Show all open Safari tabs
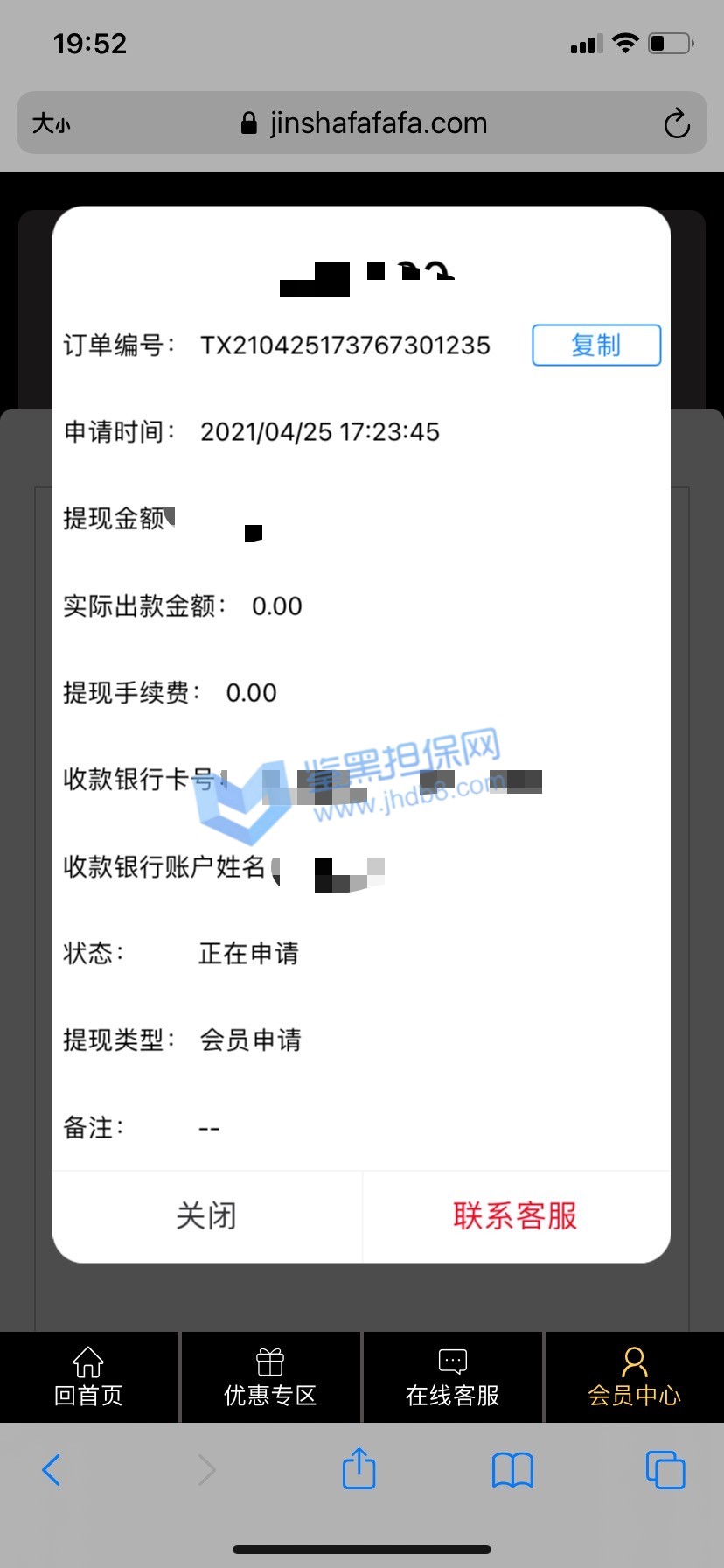The height and width of the screenshot is (1568, 724). 665,1470
